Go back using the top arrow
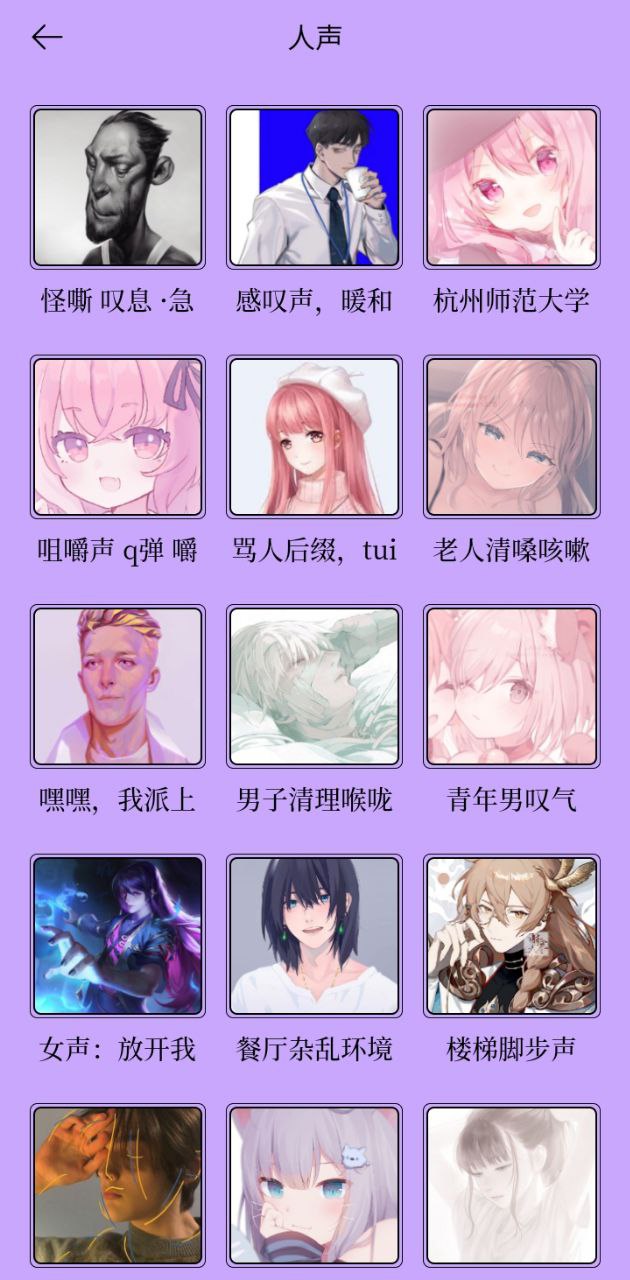The height and width of the screenshot is (1280, 630). [47, 38]
